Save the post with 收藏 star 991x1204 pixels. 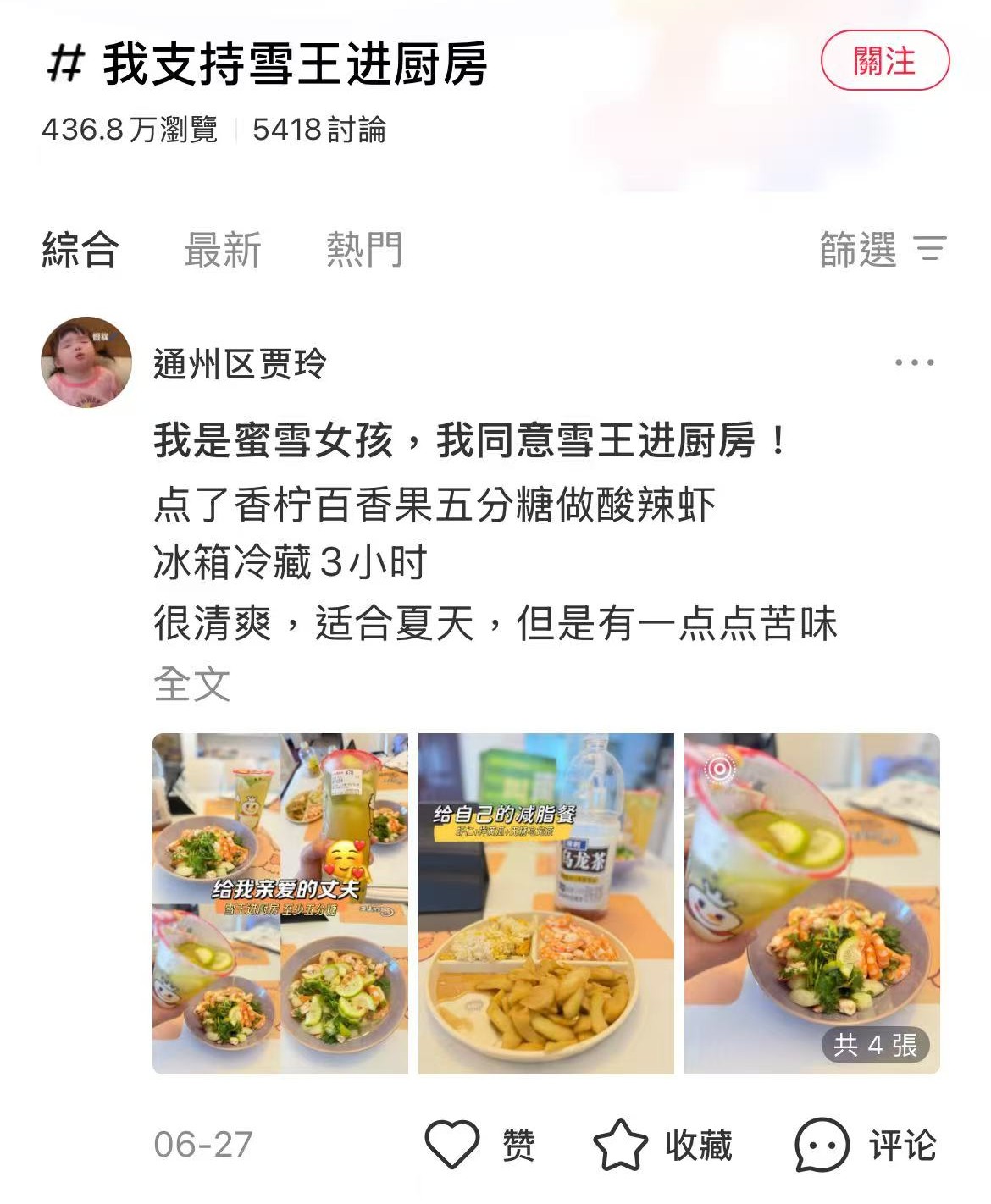pos(620,1145)
